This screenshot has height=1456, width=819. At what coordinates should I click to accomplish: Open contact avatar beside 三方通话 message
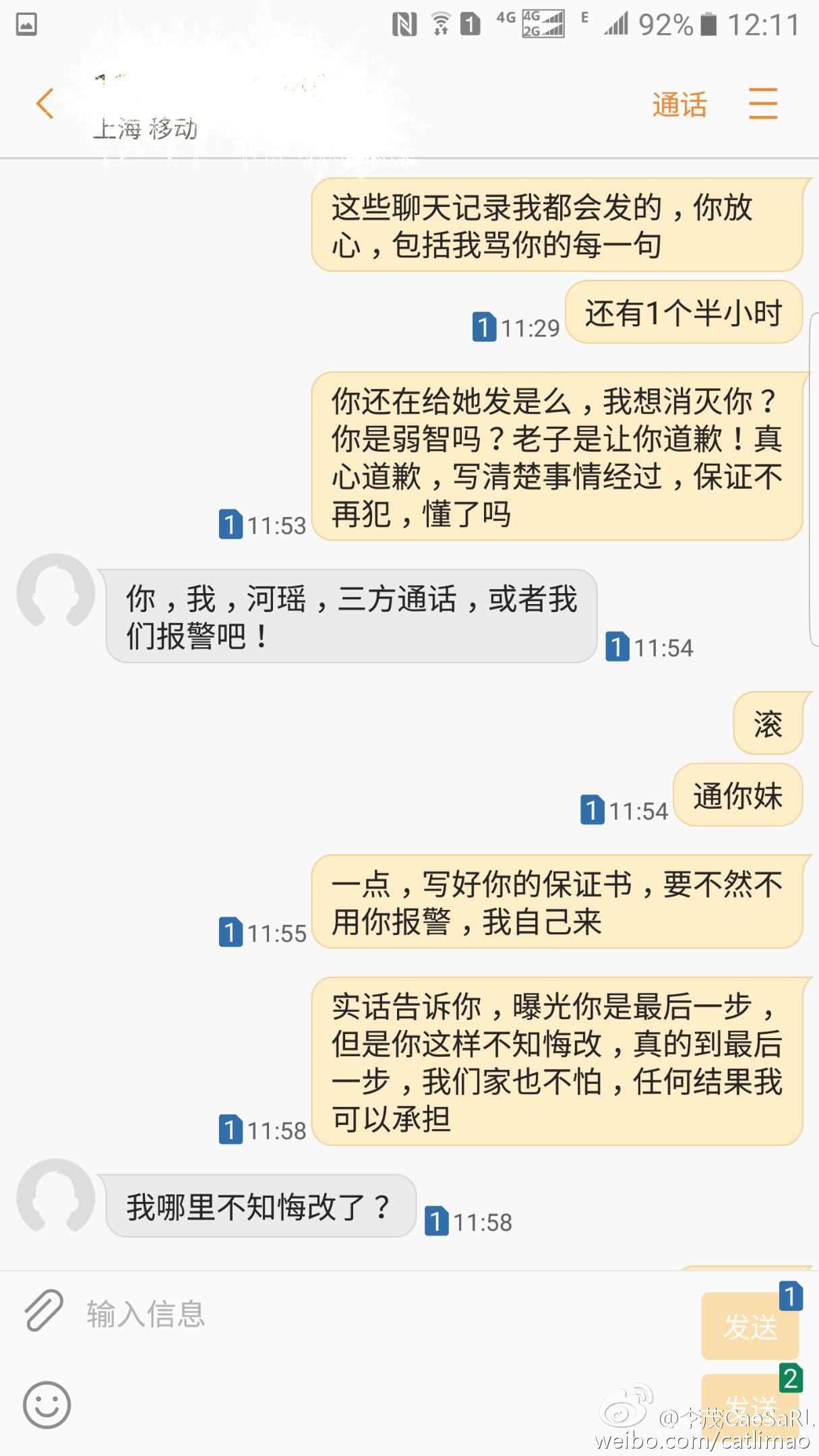coord(56,593)
